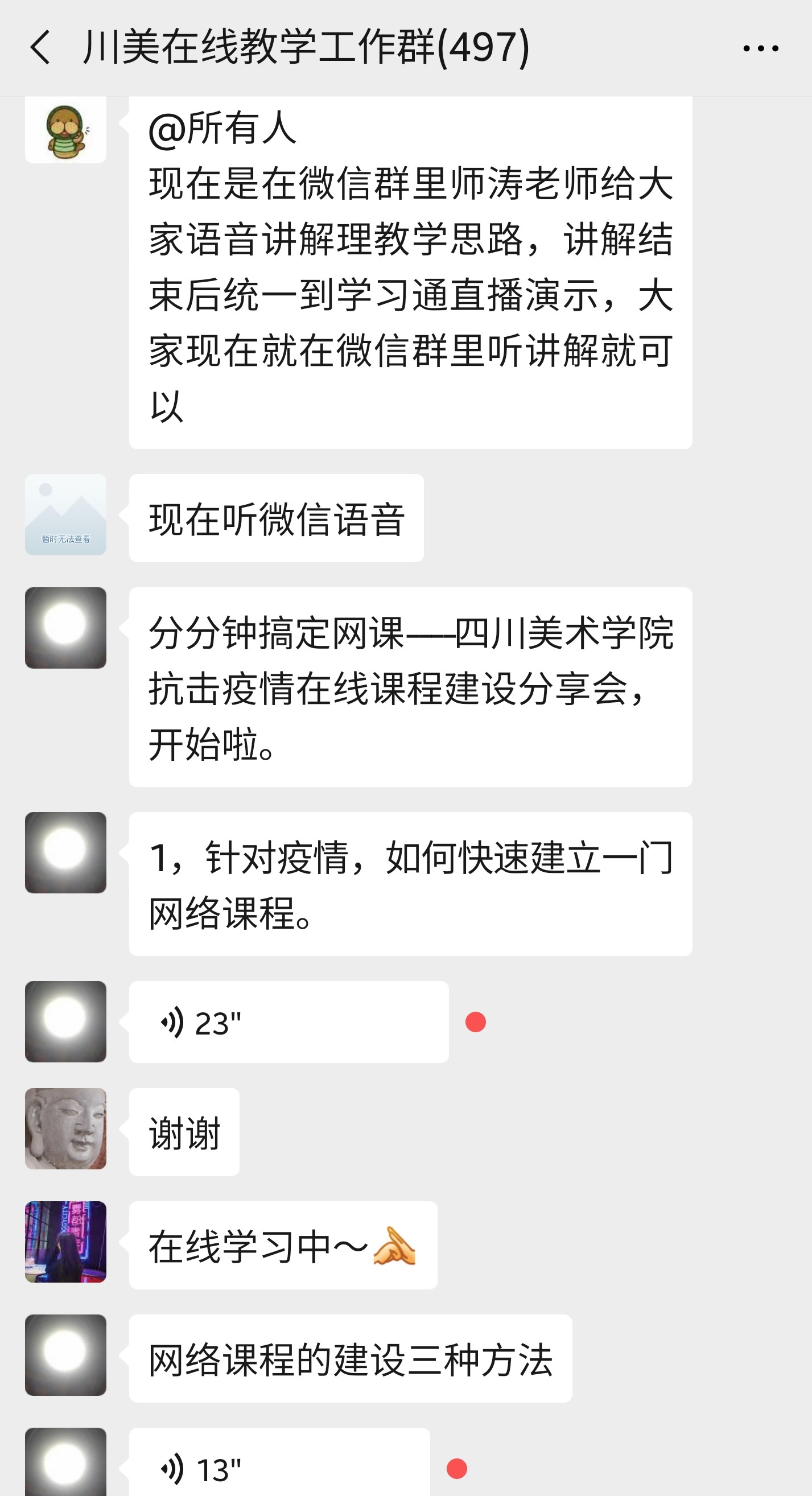Open the avatar beside 现在听微信语音
This screenshot has width=812, height=1496.
tap(65, 514)
